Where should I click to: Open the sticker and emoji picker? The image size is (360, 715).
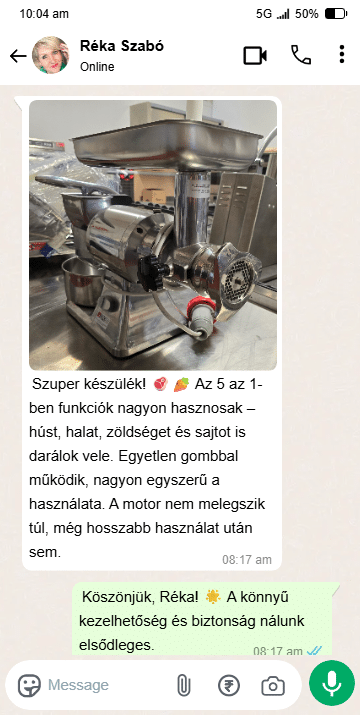29,685
